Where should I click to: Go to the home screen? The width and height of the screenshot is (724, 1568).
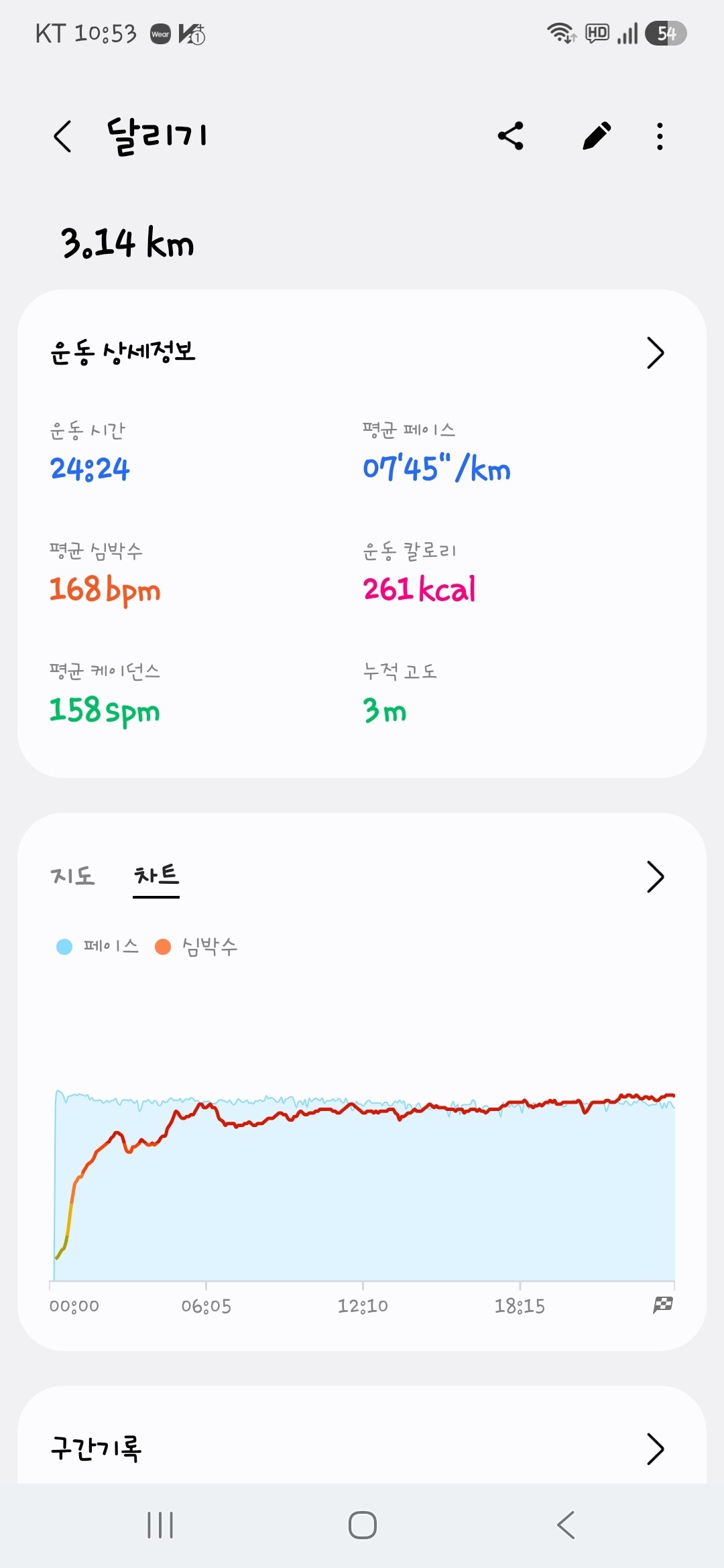click(x=363, y=1525)
